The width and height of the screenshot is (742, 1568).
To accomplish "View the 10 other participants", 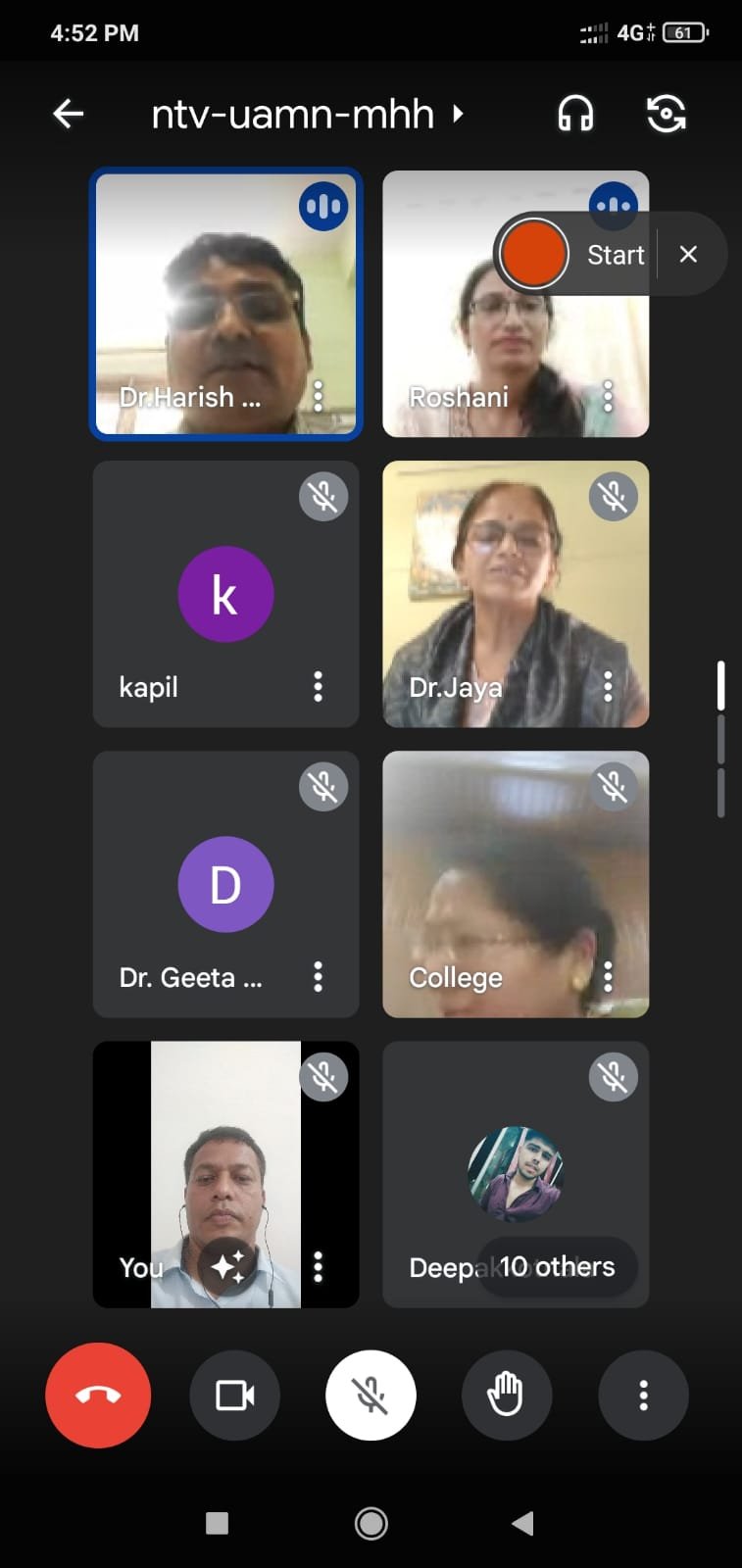I will tap(557, 1267).
